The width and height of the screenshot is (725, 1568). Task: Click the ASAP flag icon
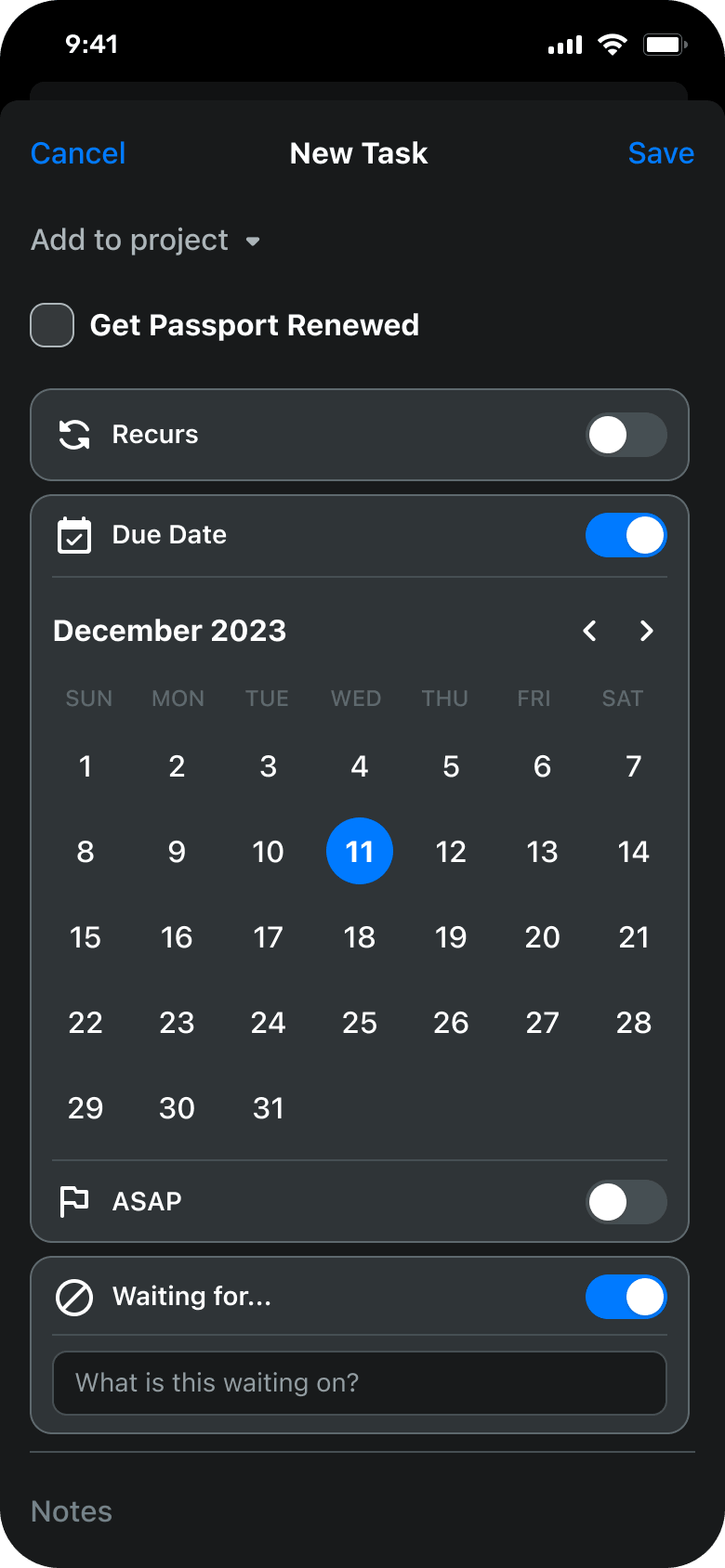(75, 1201)
